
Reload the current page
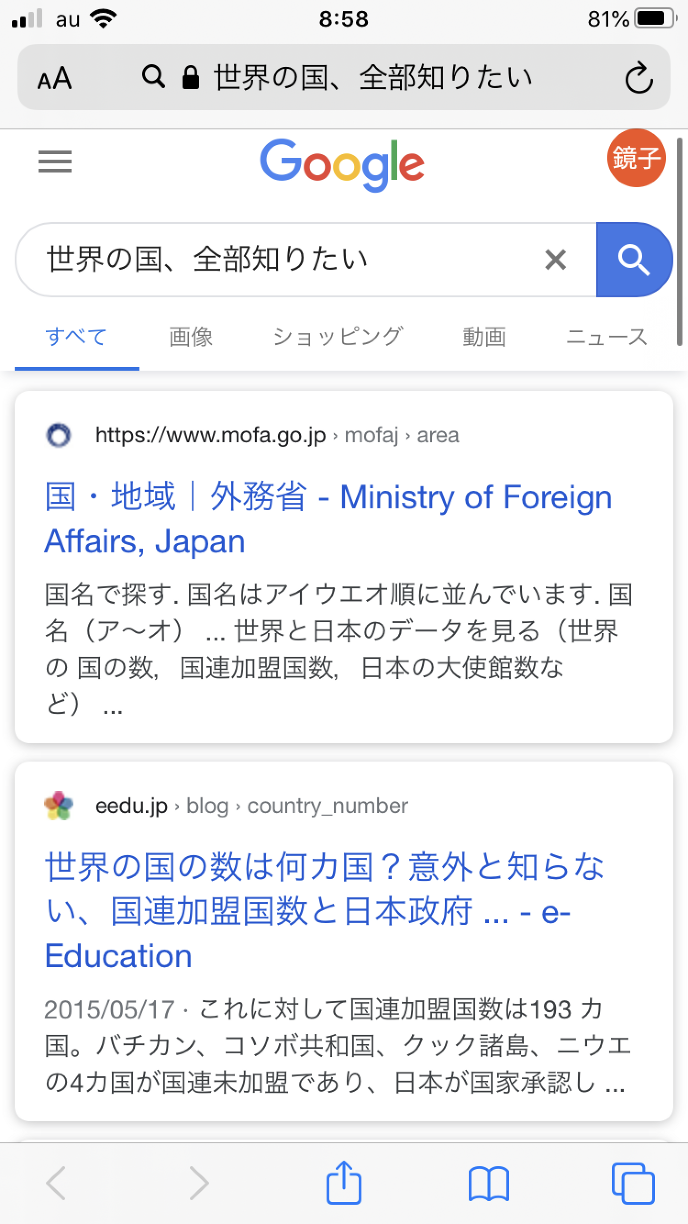pos(638,78)
